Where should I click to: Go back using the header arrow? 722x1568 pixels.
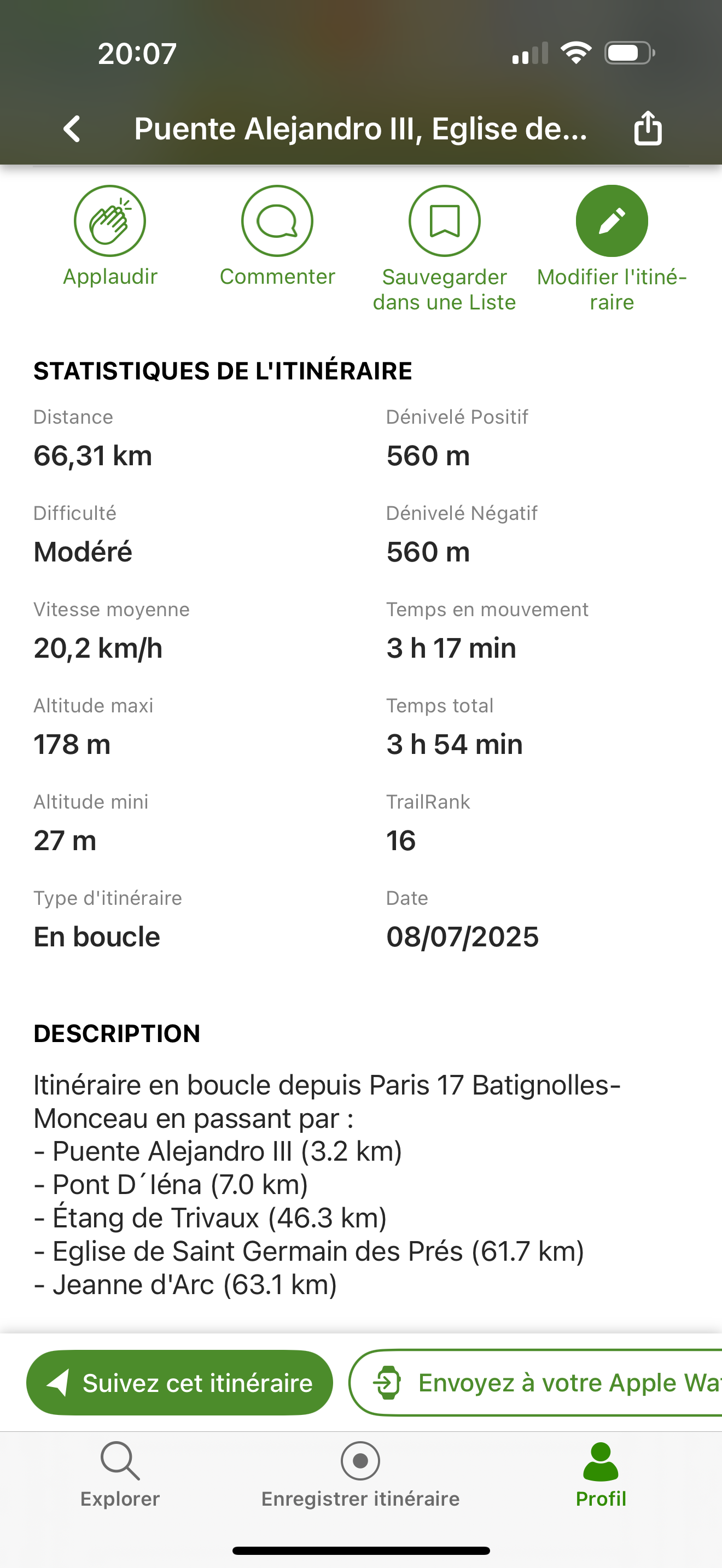(x=72, y=129)
